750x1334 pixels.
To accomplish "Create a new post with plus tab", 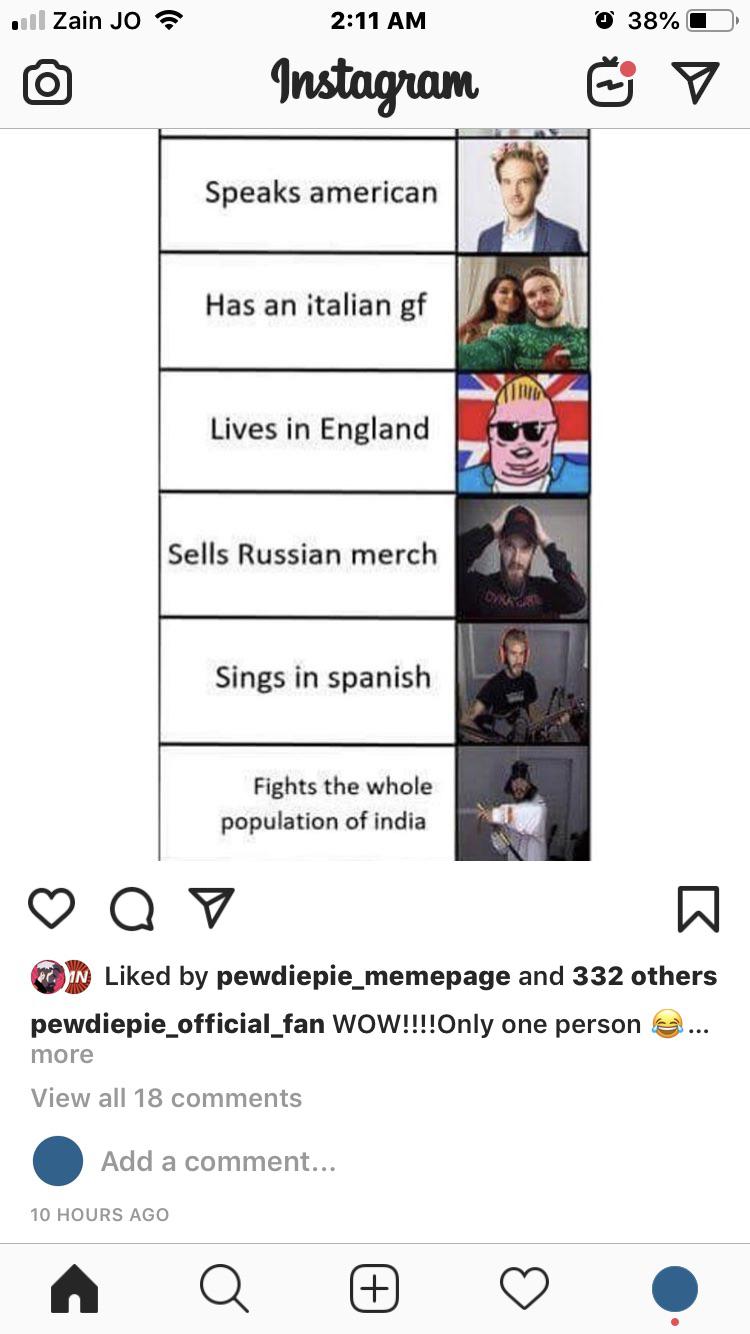I will [374, 1288].
